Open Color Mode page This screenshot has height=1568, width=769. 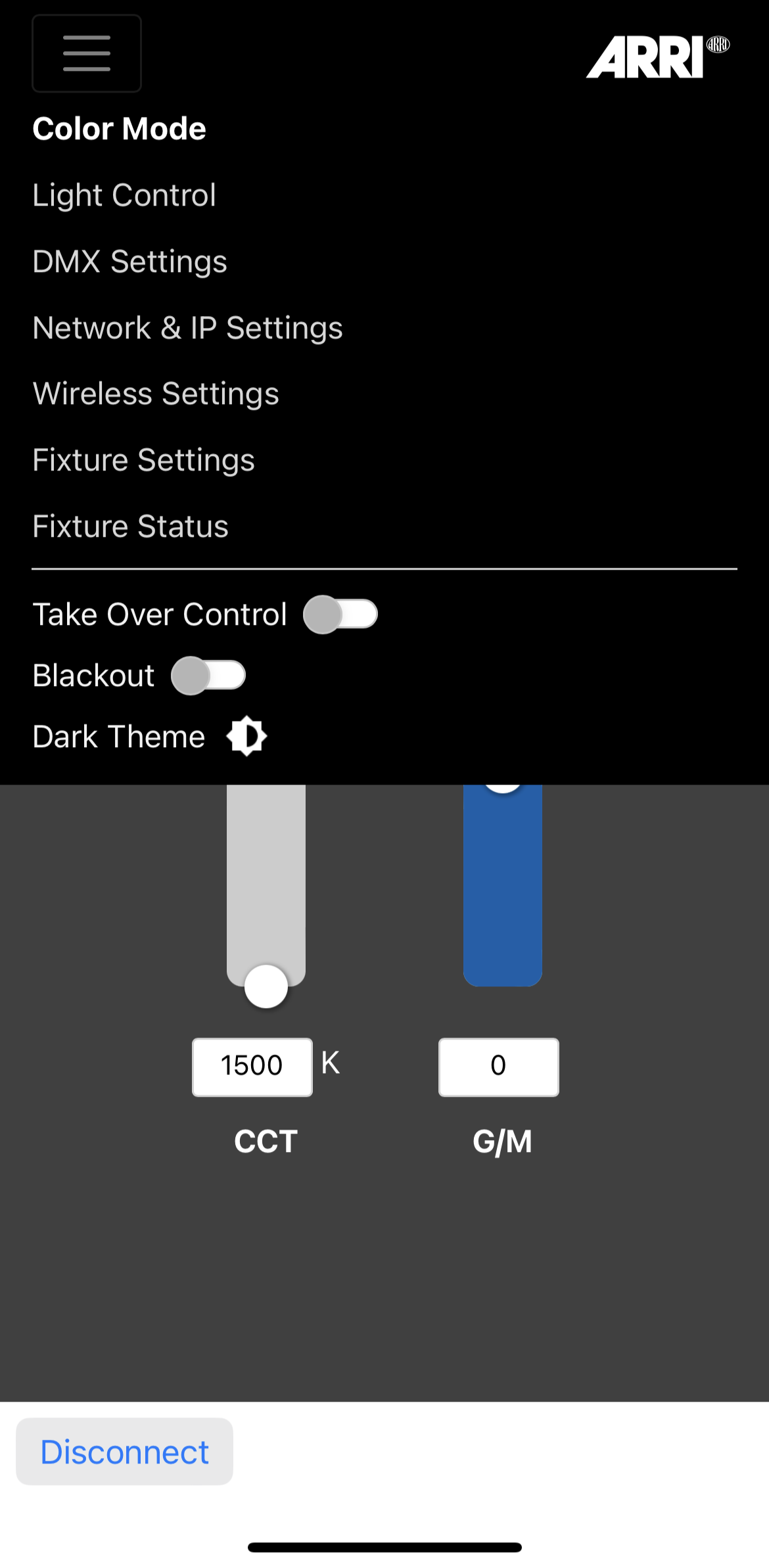pyautogui.click(x=119, y=129)
